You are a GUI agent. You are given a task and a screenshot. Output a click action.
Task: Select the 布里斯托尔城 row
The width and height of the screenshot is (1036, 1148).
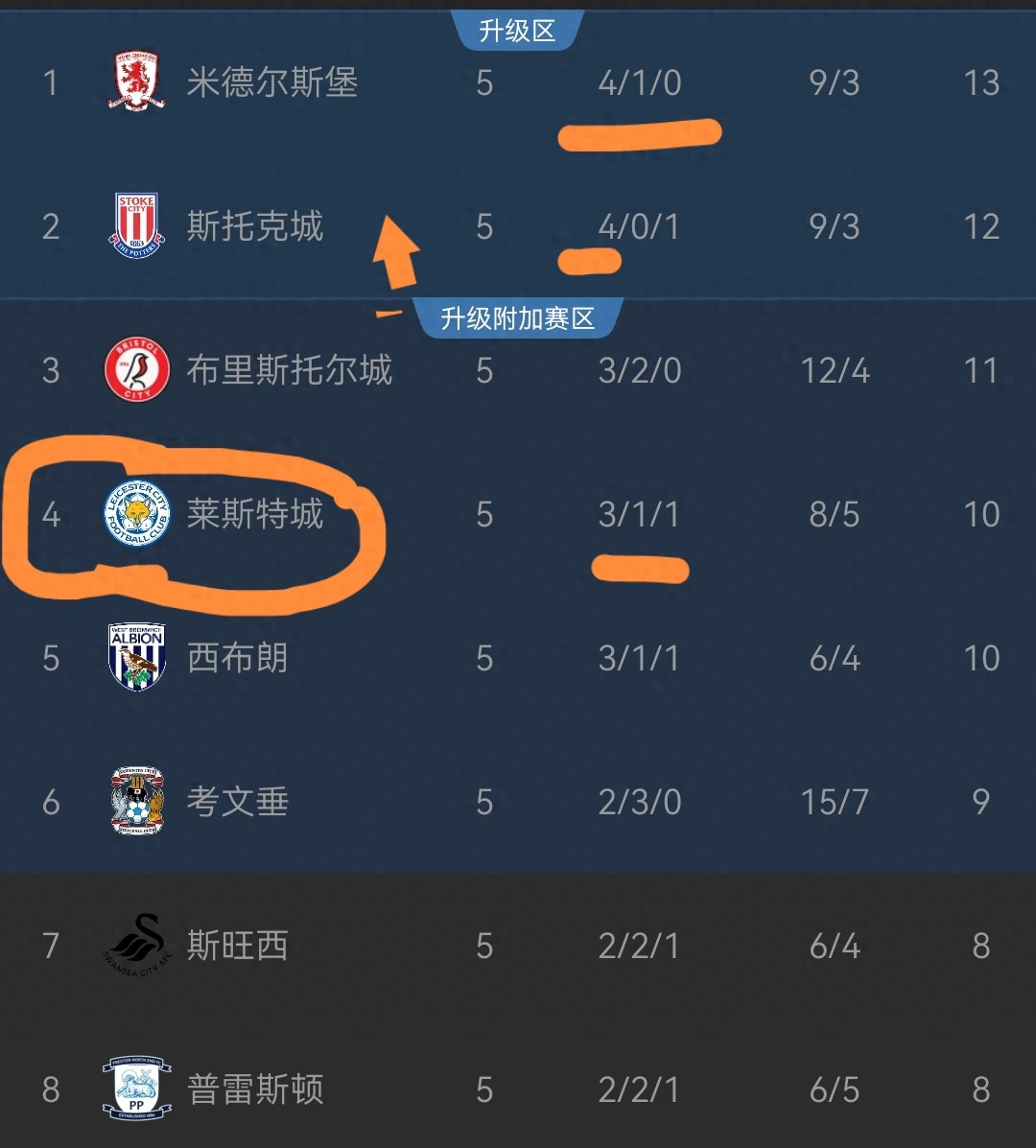click(289, 370)
